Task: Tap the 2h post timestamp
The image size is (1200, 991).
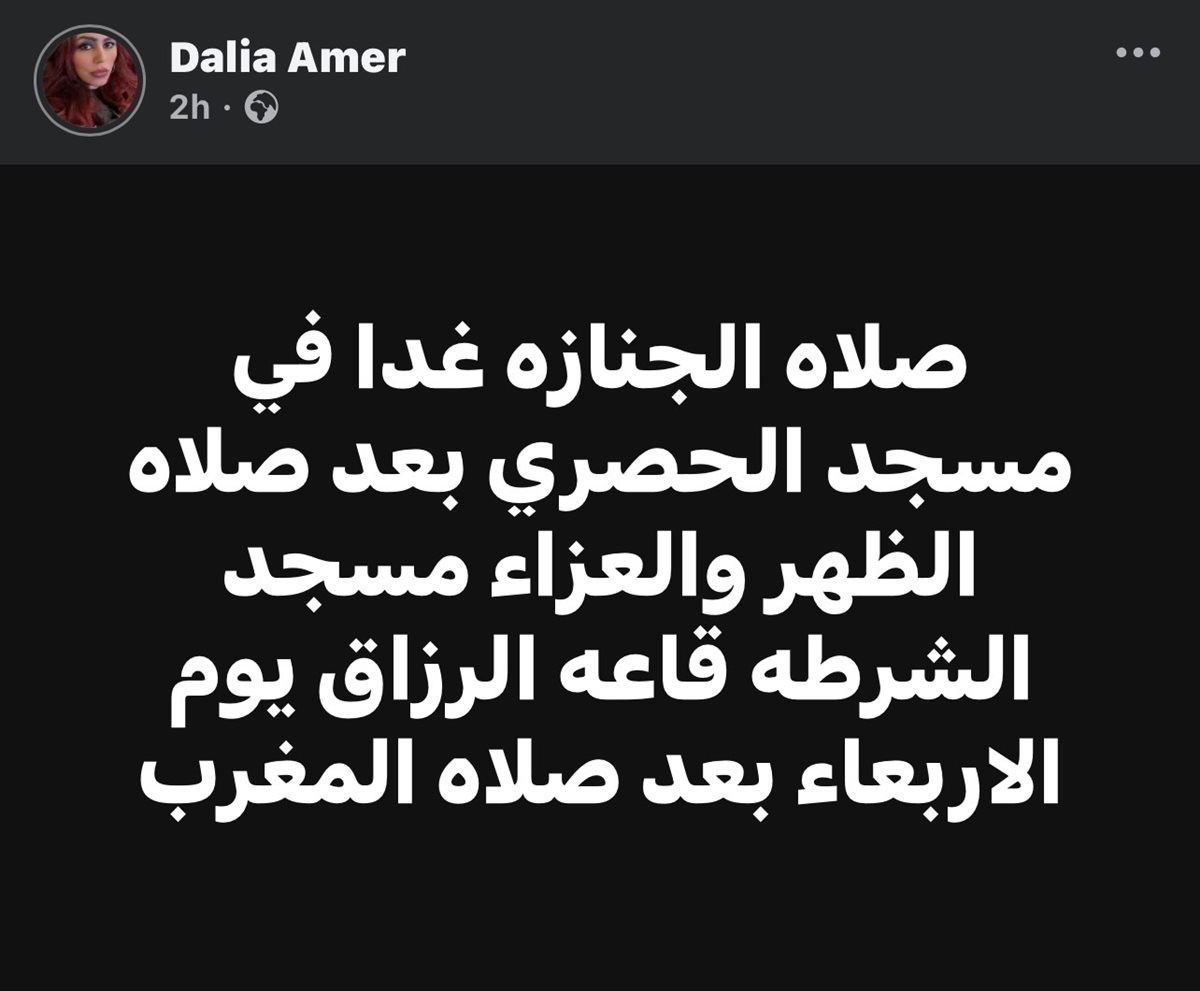Action: click(189, 107)
